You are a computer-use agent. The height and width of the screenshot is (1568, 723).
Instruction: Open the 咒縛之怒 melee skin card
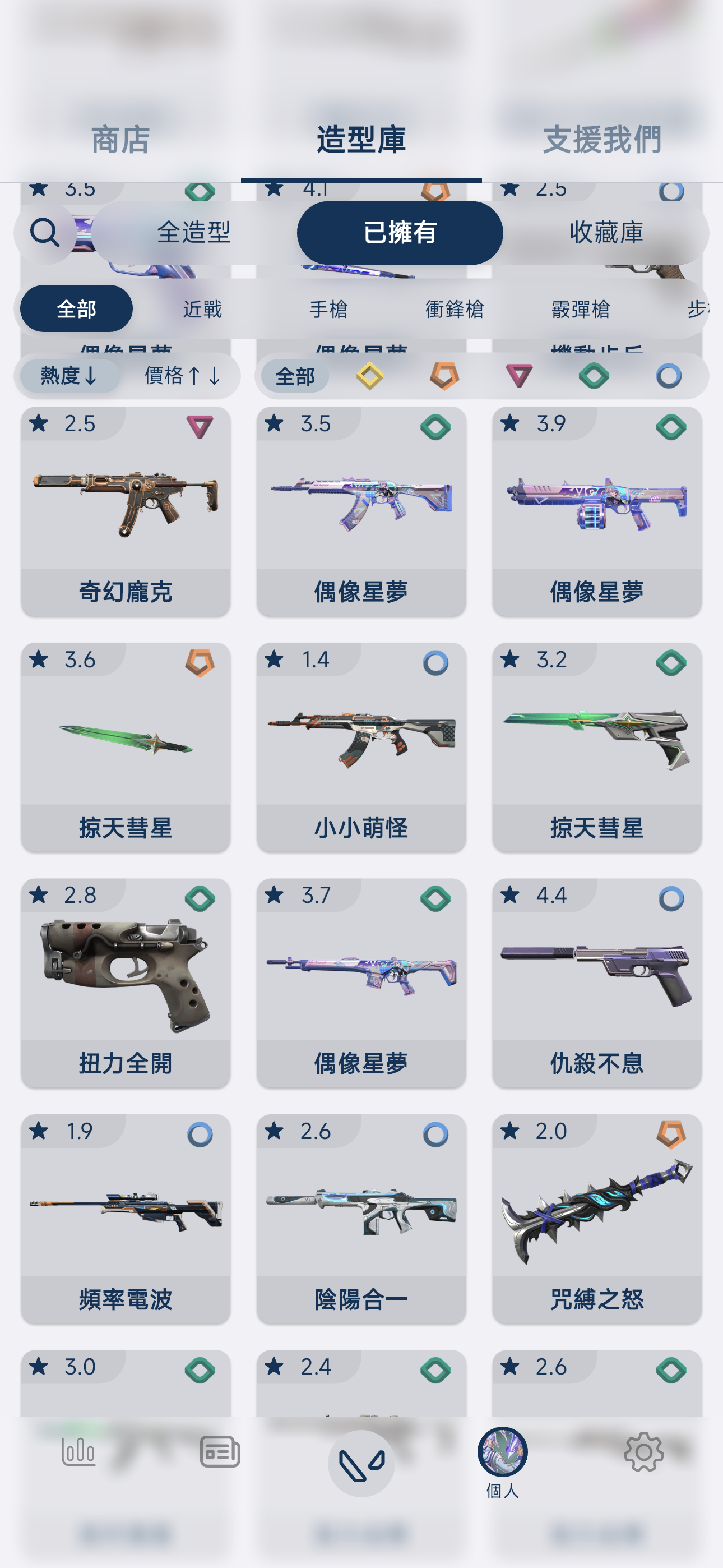[596, 1218]
